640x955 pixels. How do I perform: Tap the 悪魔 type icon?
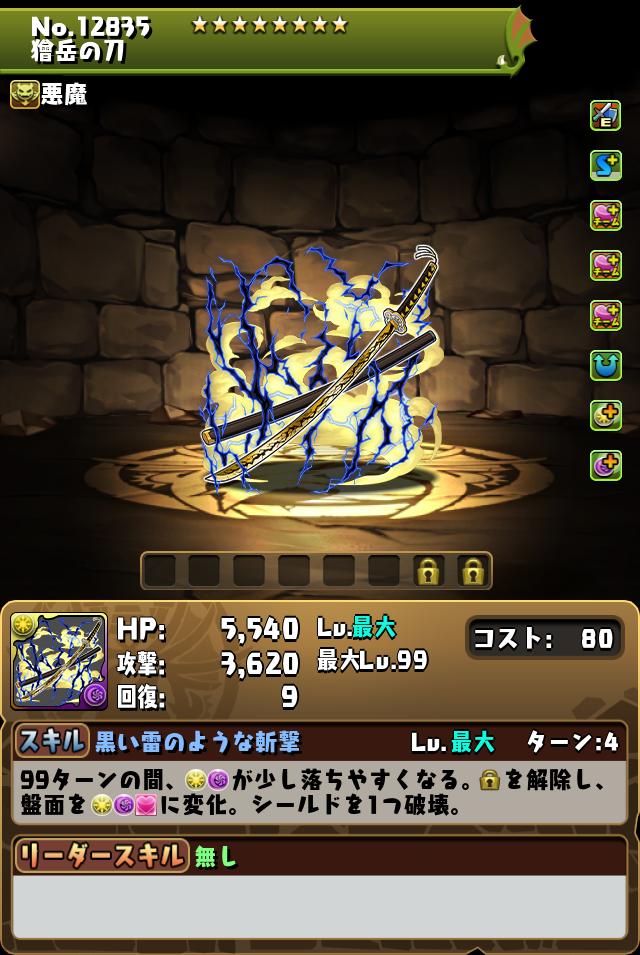click(25, 94)
